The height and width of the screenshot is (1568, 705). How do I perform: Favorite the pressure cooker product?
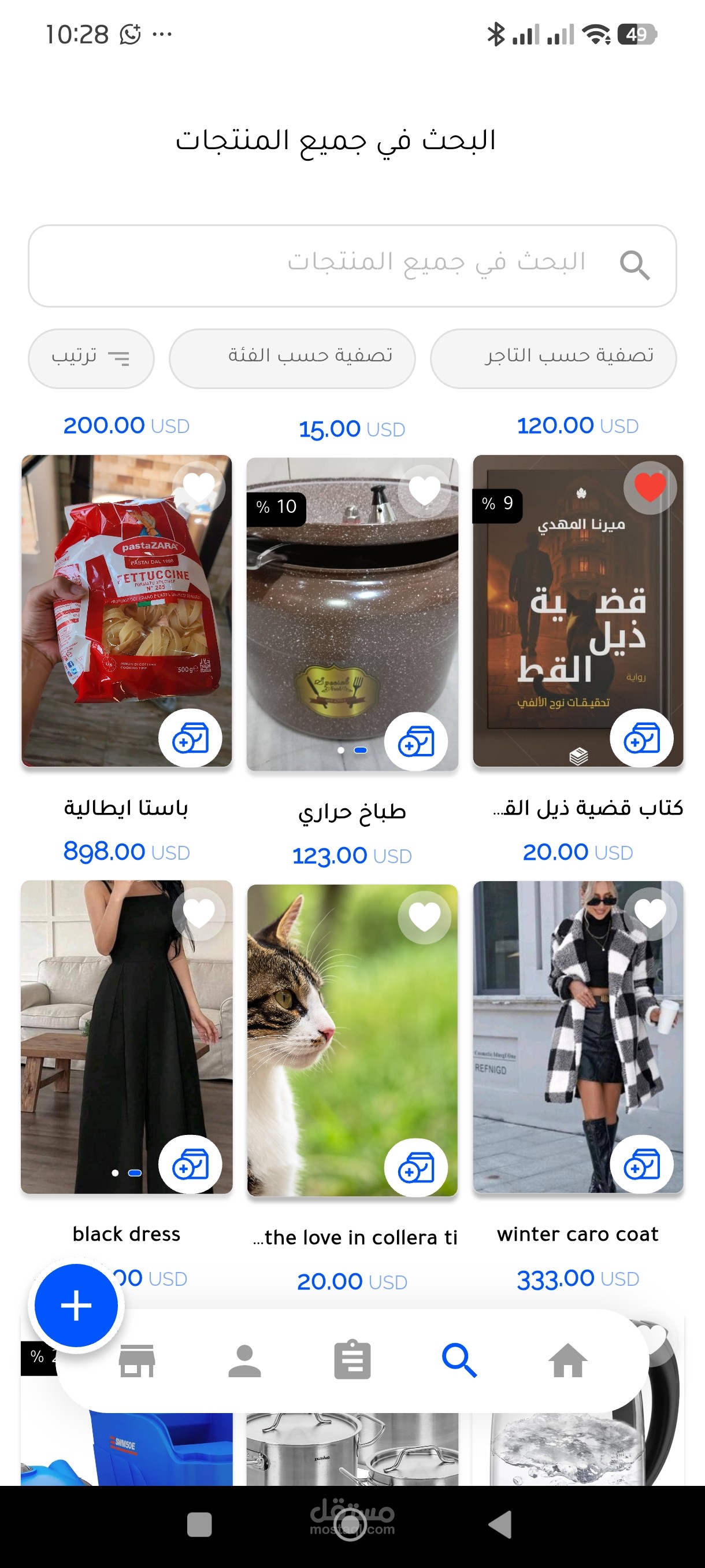[x=424, y=491]
